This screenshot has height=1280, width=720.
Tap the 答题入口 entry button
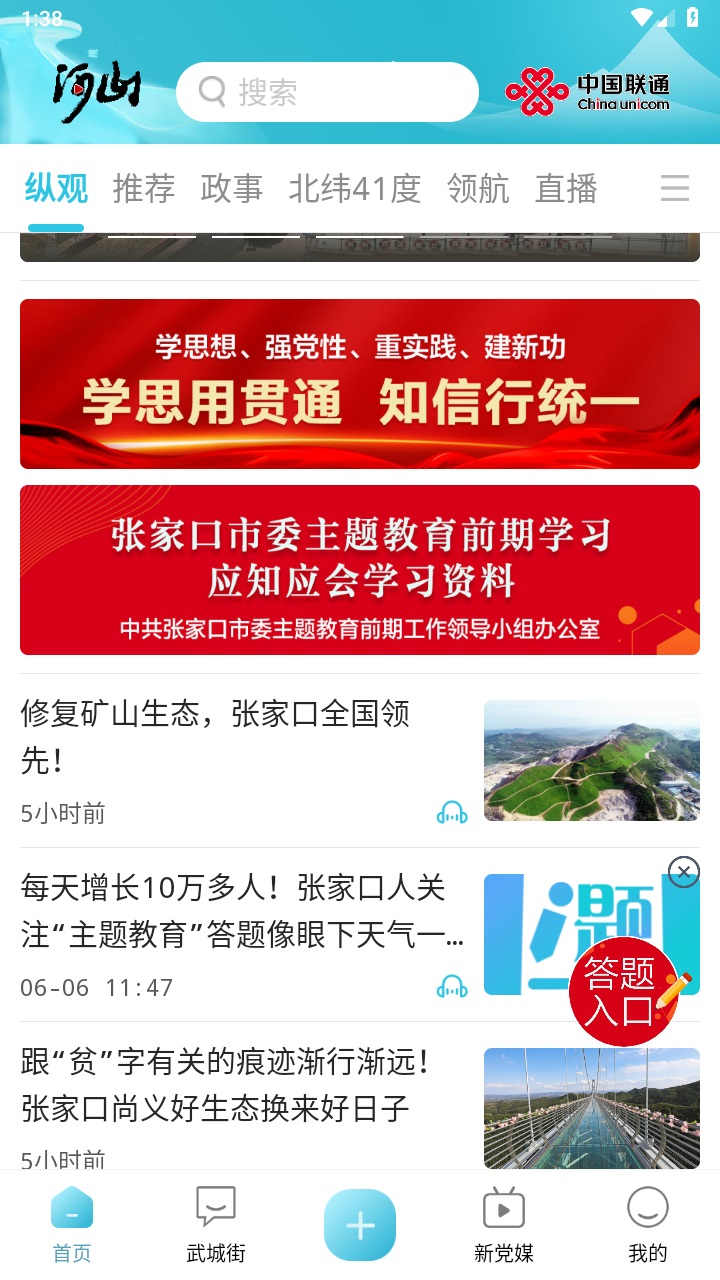tap(622, 989)
